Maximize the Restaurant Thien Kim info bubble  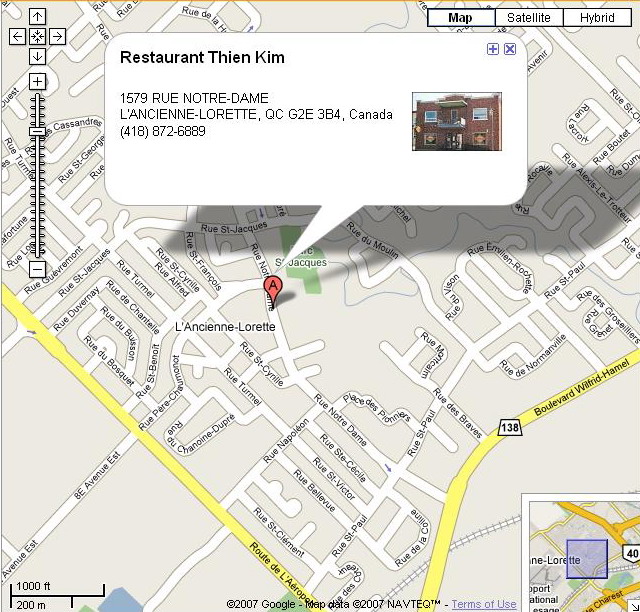pyautogui.click(x=493, y=49)
